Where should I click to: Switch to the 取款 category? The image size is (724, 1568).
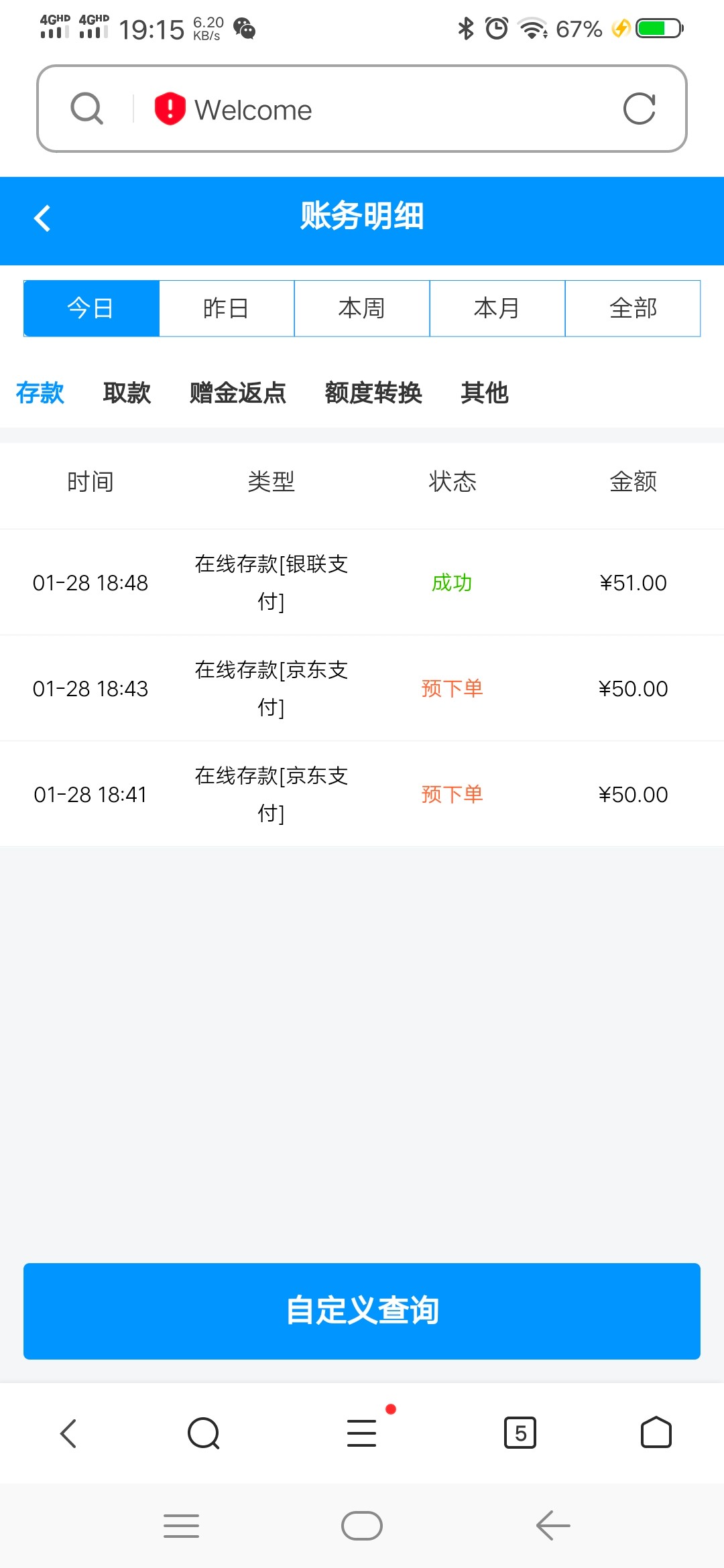coord(128,393)
